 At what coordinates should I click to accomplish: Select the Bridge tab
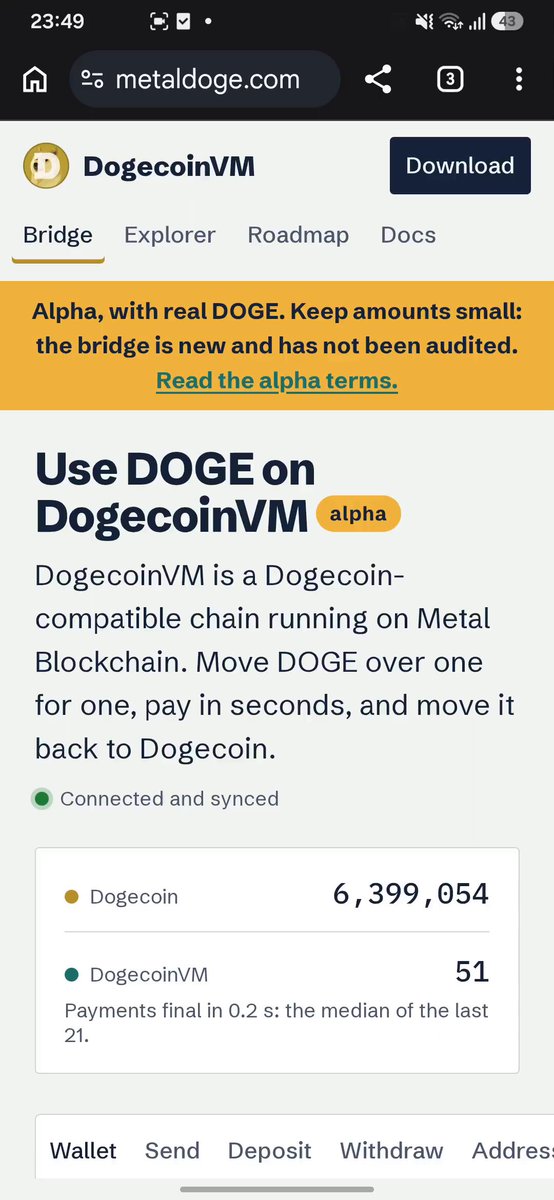point(58,235)
